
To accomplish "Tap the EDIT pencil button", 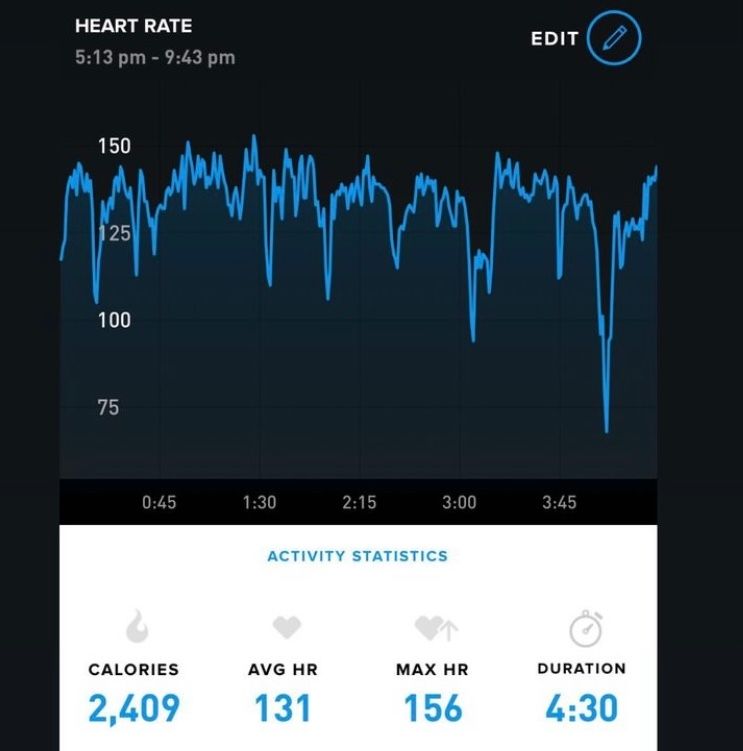I will [612, 39].
